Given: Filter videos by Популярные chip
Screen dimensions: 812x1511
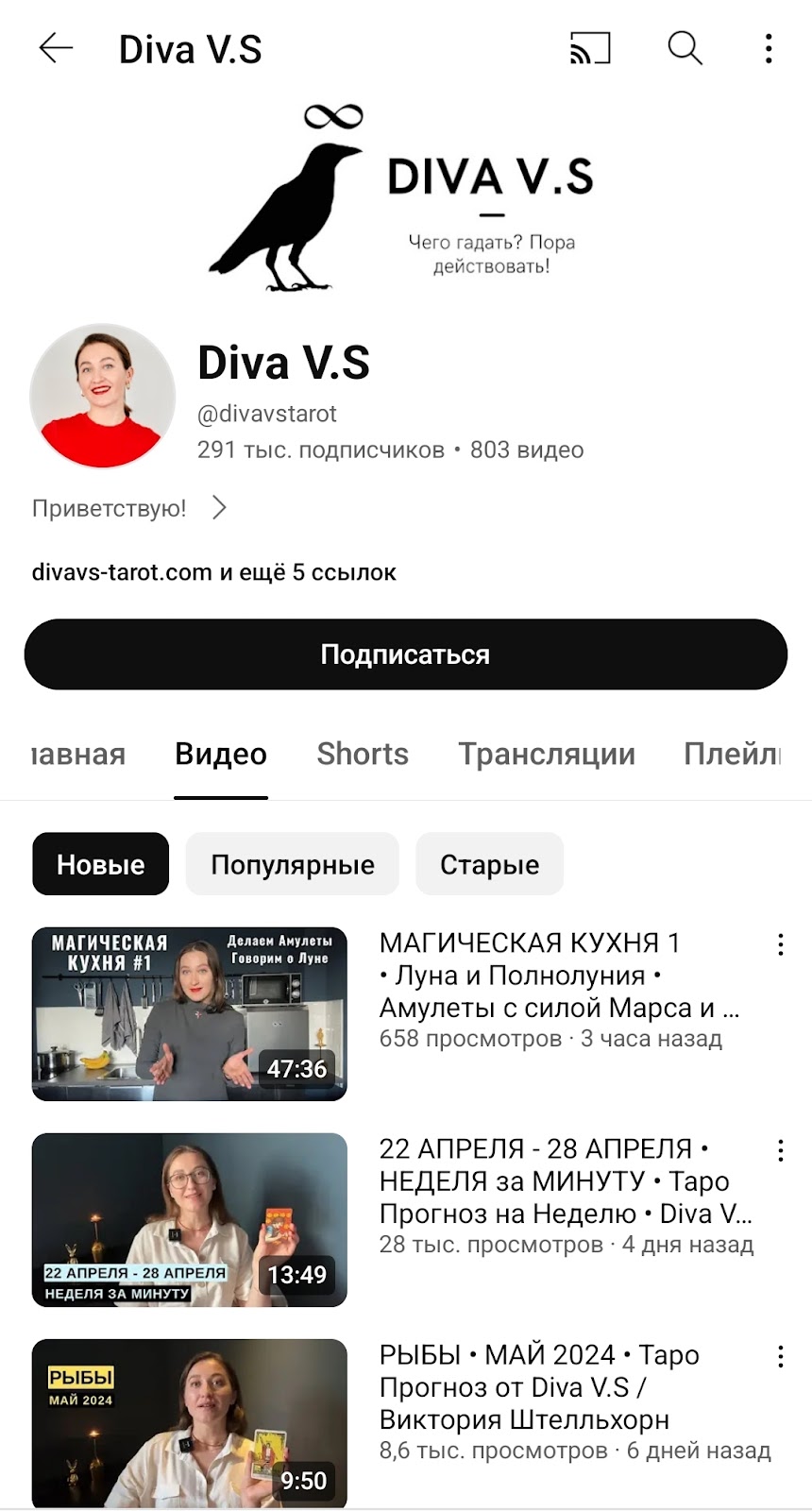Looking at the screenshot, I should coord(293,864).
